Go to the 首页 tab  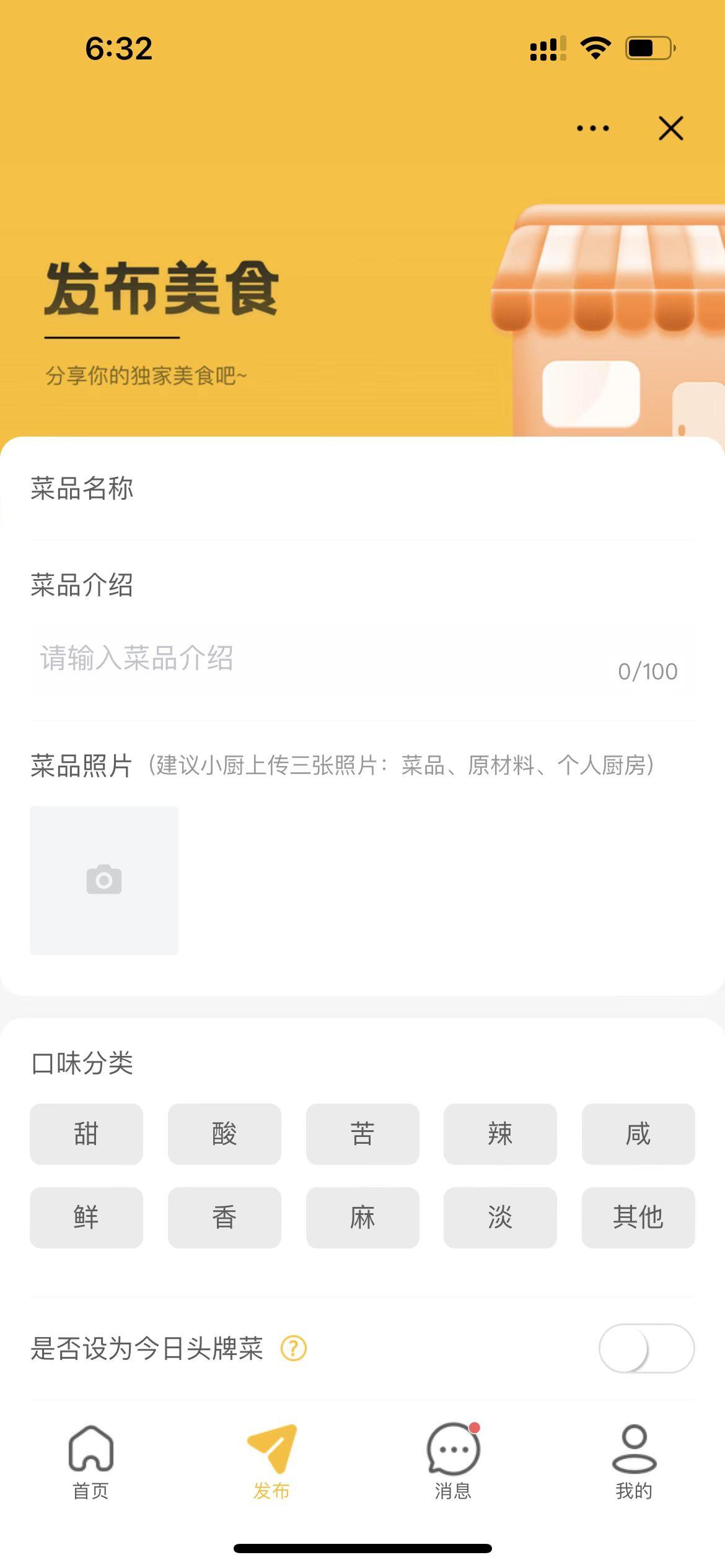click(x=91, y=1461)
